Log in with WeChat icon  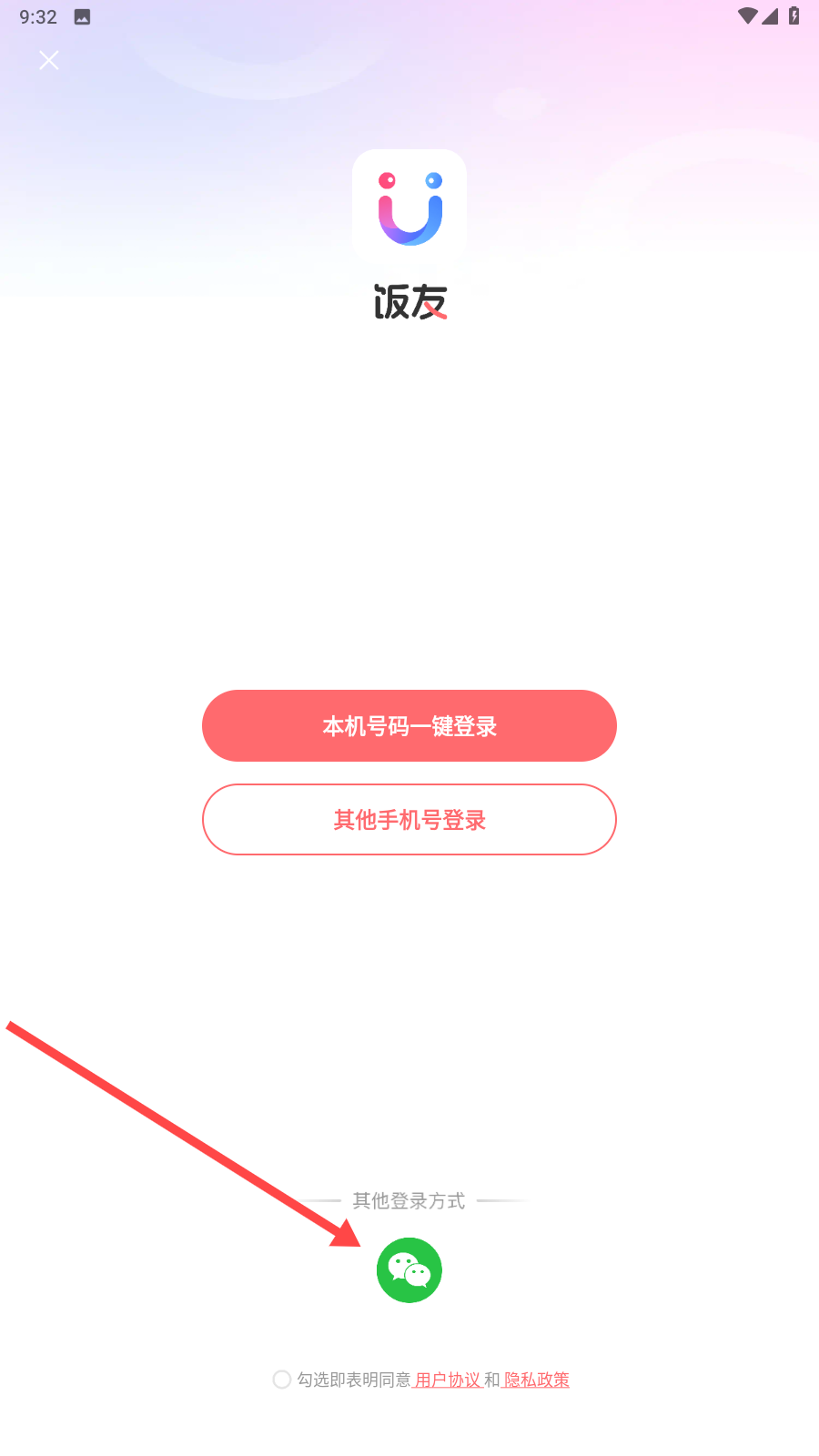[409, 1270]
